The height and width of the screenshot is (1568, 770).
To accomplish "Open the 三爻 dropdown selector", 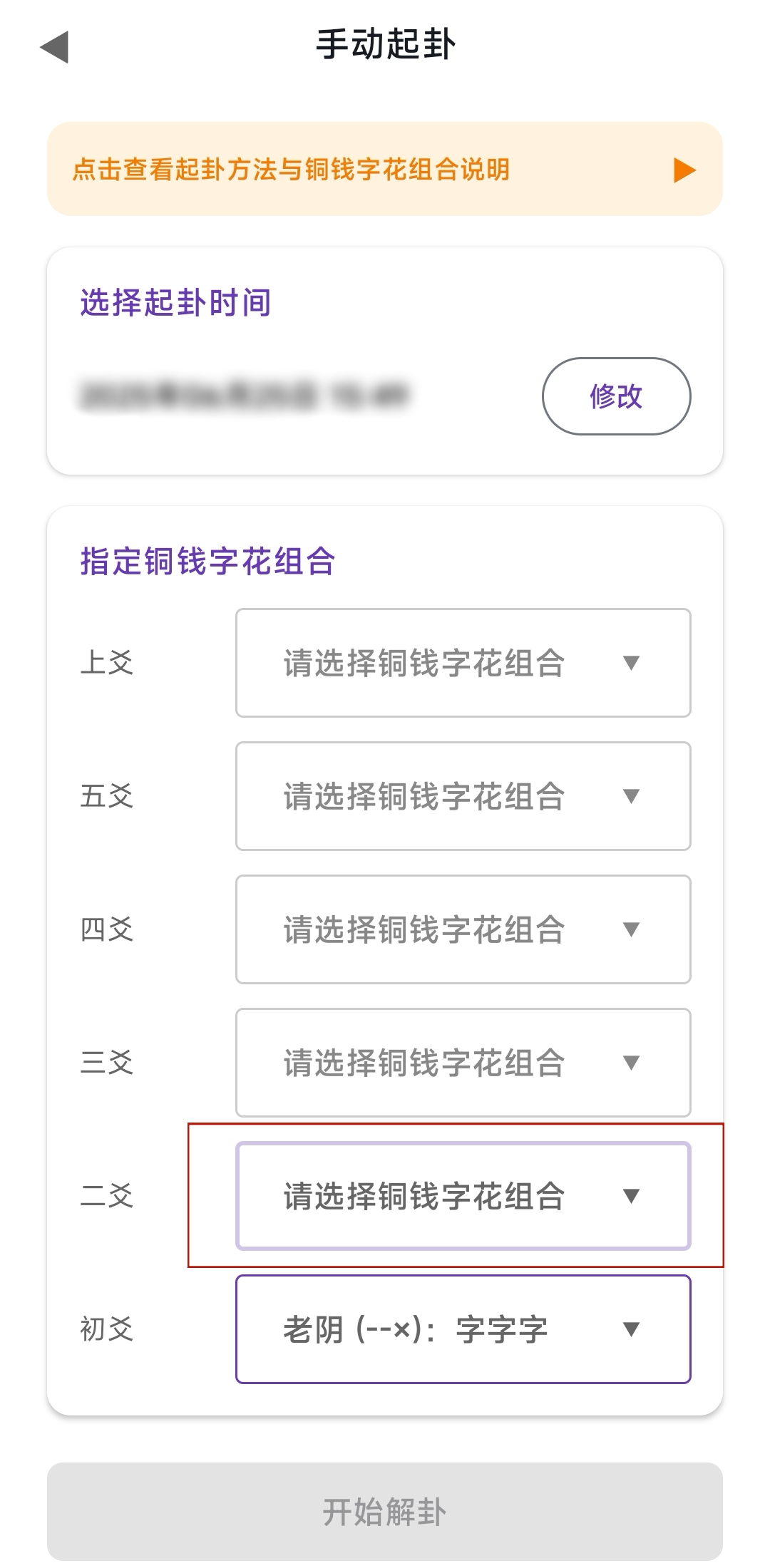I will (463, 1063).
